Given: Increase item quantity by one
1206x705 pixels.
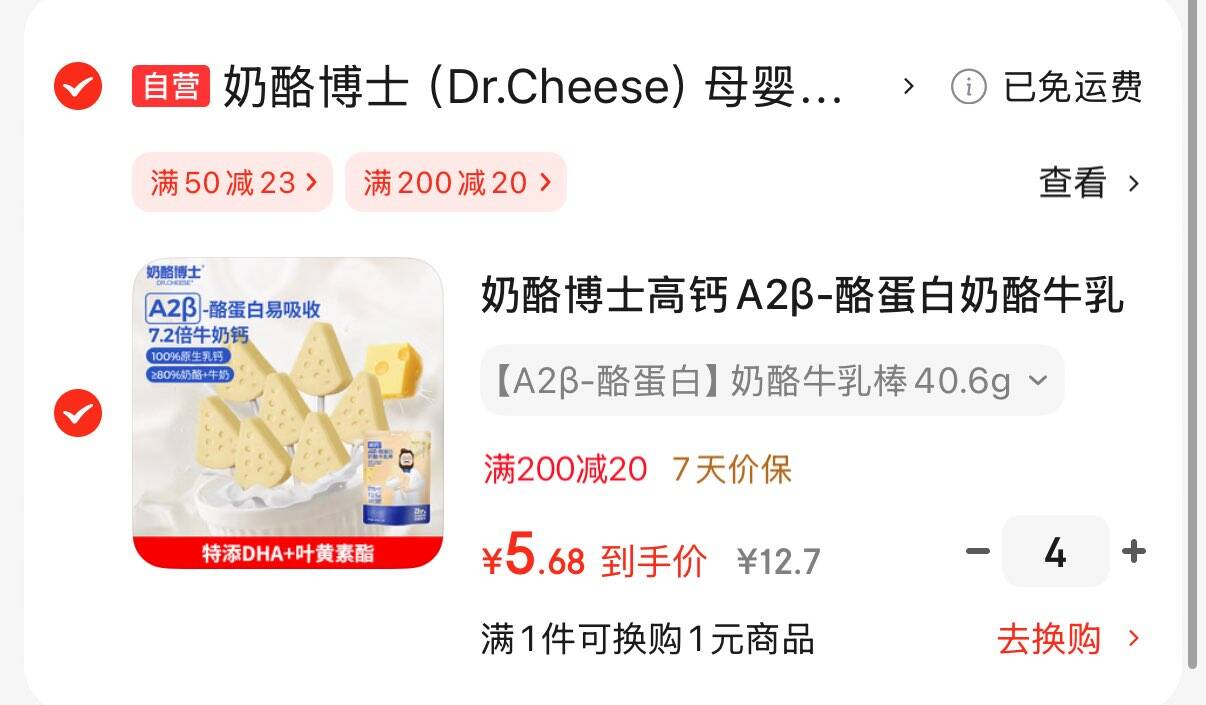Looking at the screenshot, I should 1133,551.
